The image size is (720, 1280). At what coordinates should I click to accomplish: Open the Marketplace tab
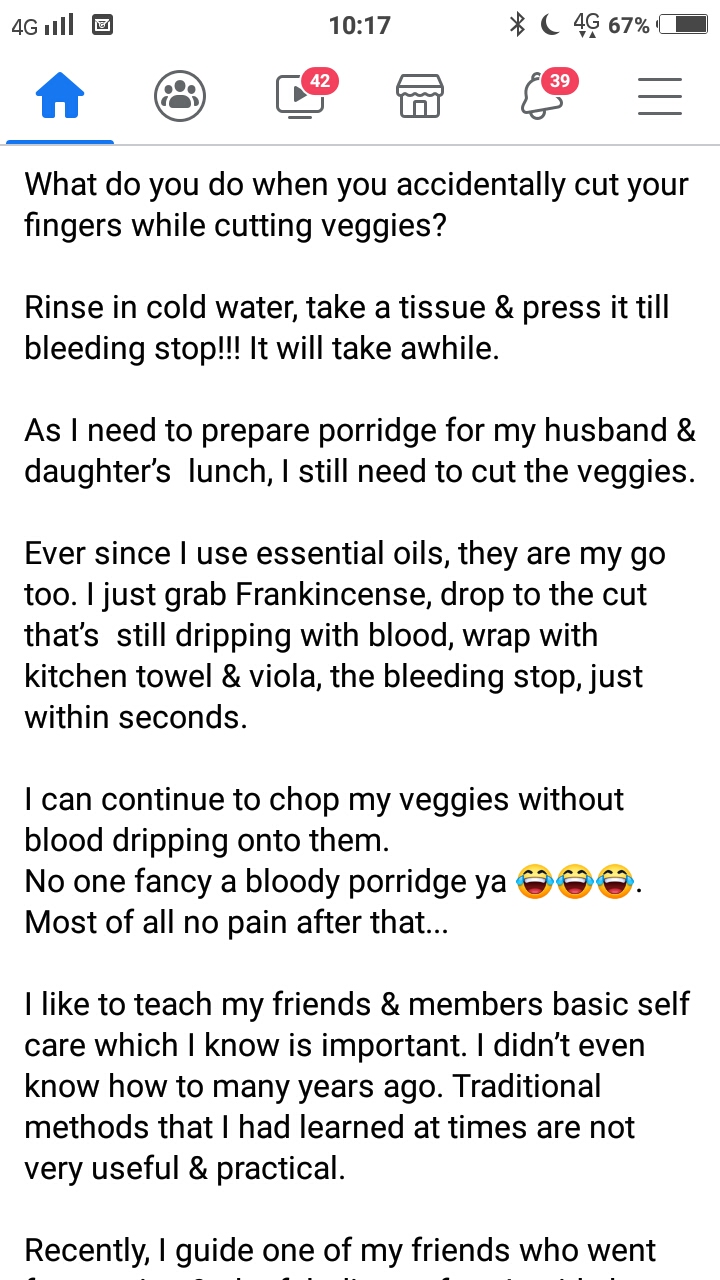(x=420, y=97)
